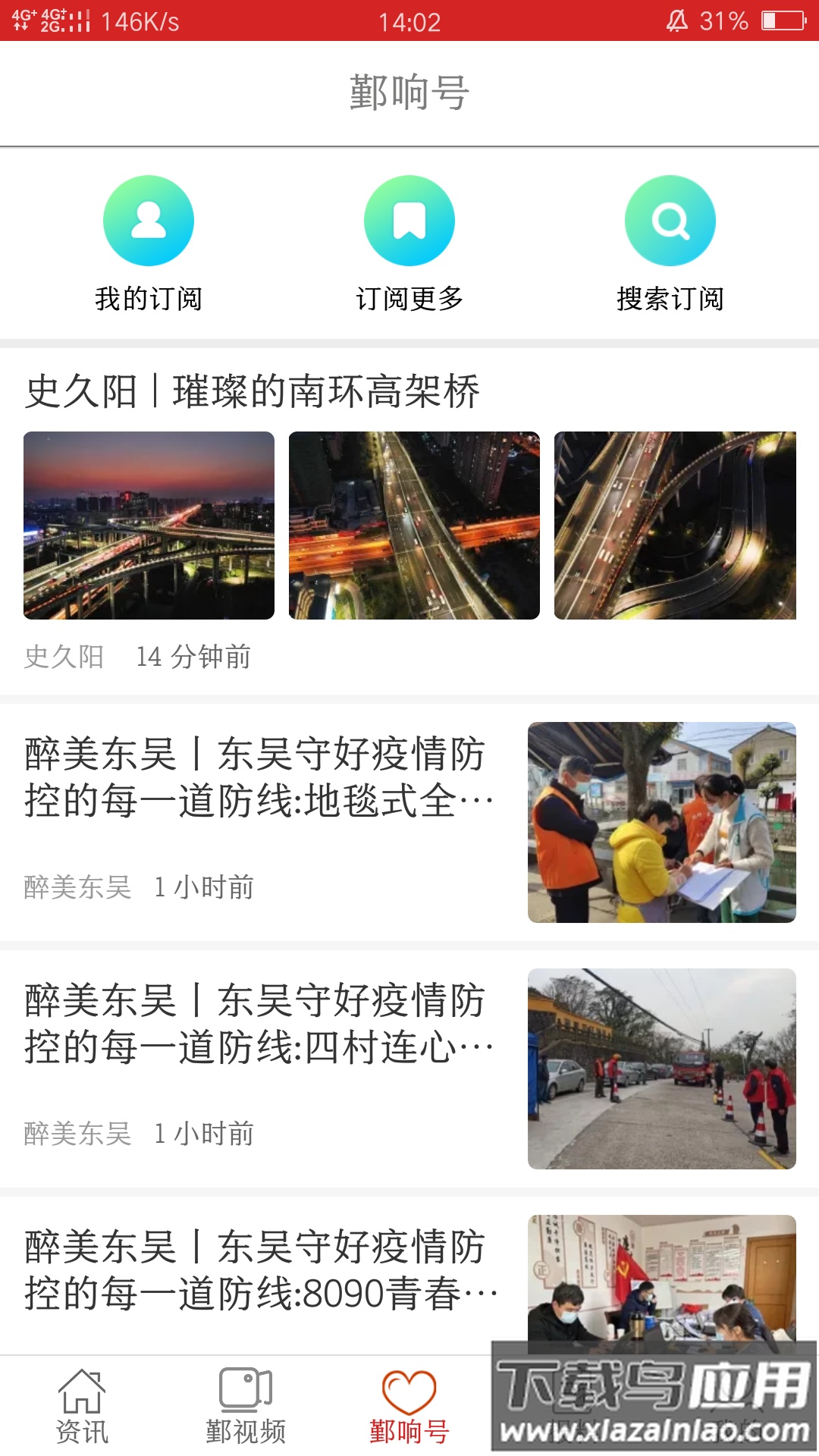Tap the network speed 146K/s indicator

click(140, 21)
